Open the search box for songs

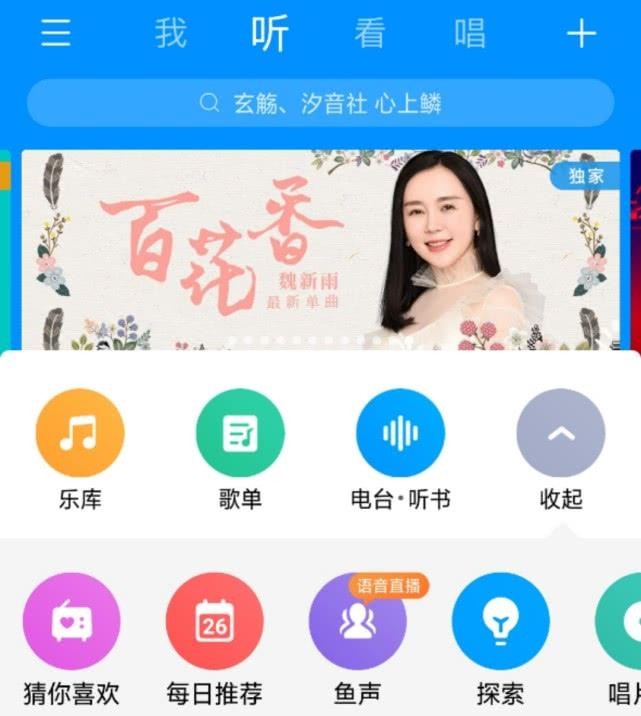[320, 103]
